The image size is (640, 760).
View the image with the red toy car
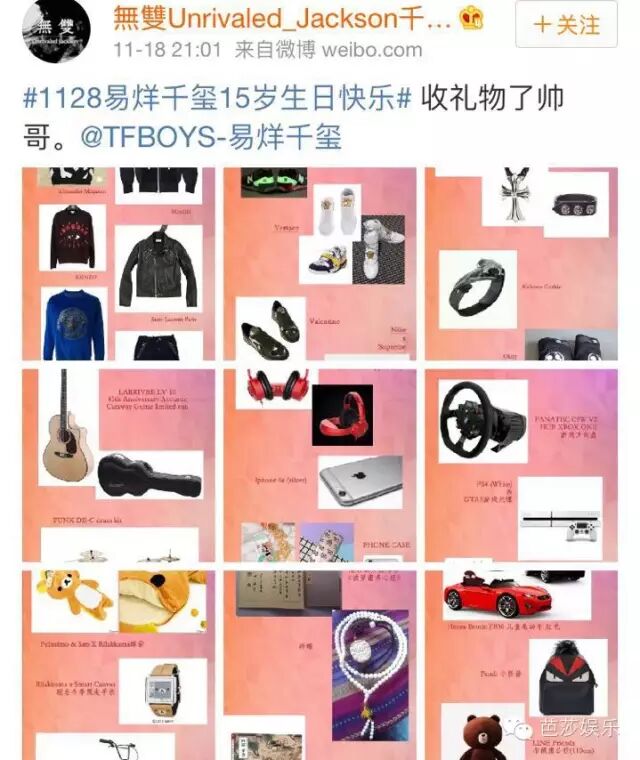(x=521, y=665)
